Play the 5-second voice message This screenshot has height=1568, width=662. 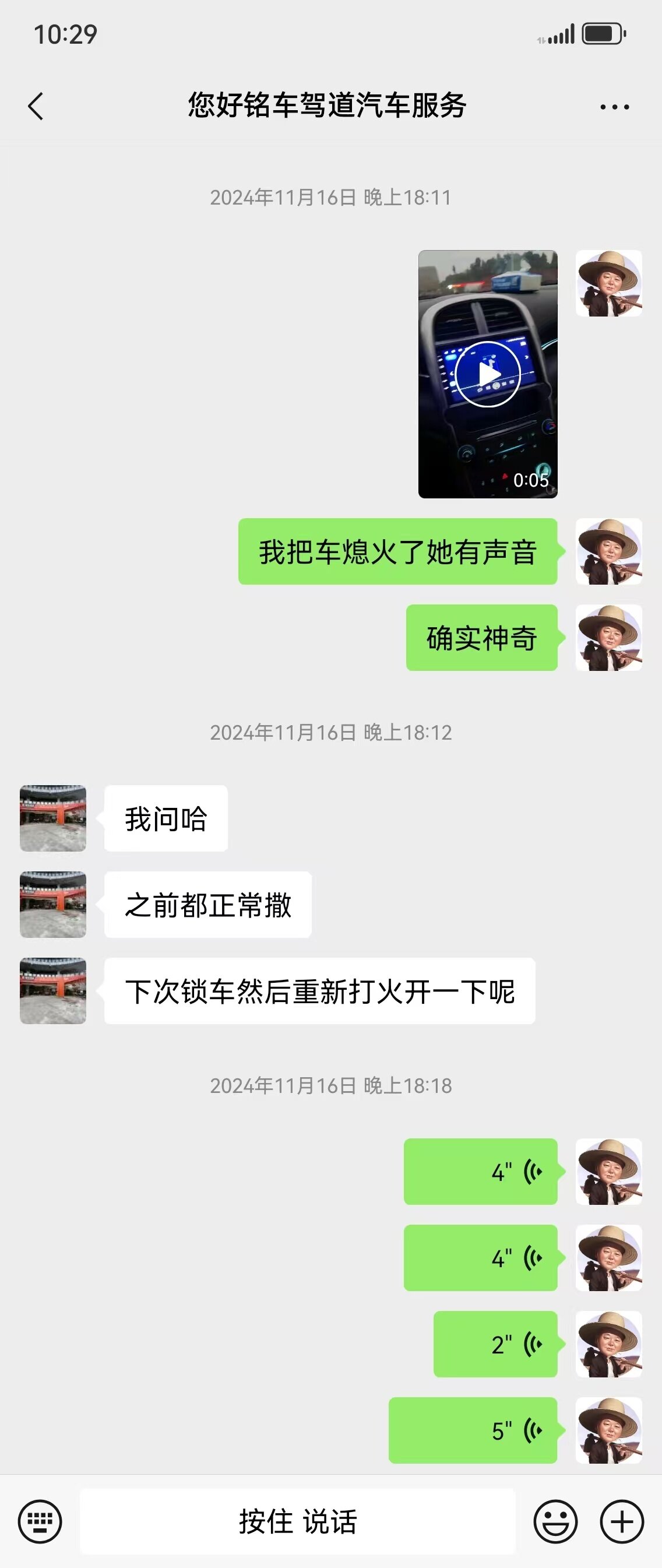point(473,1430)
